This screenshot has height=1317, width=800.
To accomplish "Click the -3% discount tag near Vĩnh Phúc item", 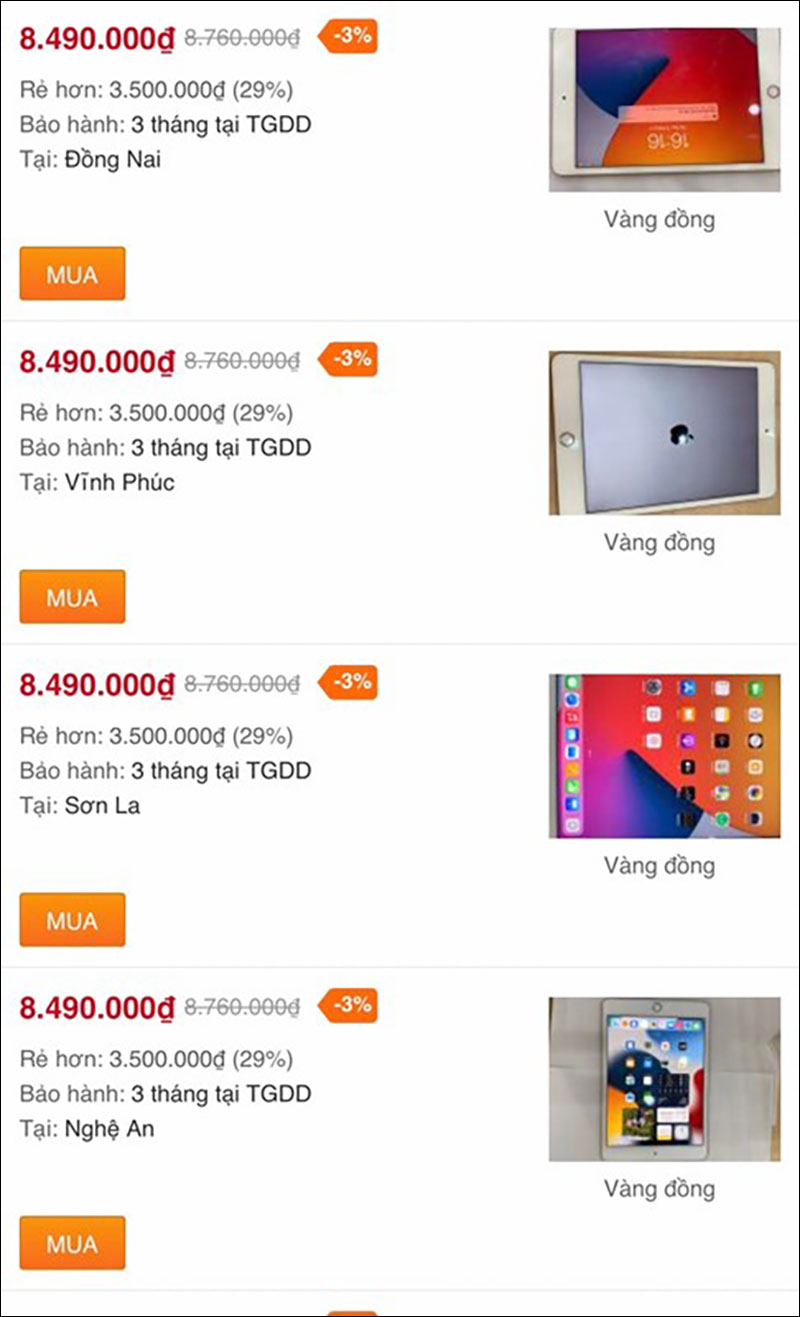I will pyautogui.click(x=349, y=361).
